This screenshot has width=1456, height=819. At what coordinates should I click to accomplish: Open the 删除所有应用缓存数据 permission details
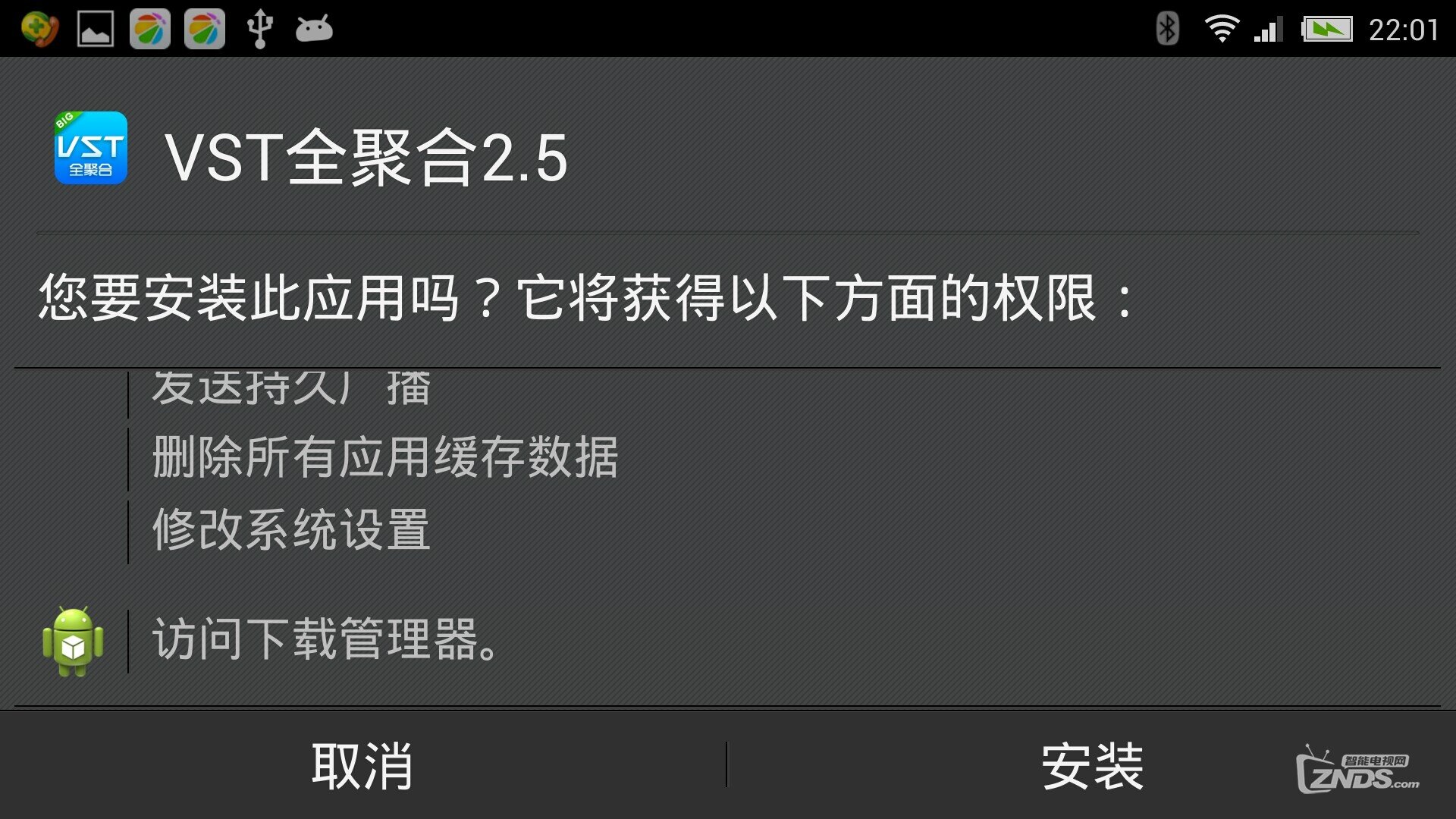tap(385, 457)
